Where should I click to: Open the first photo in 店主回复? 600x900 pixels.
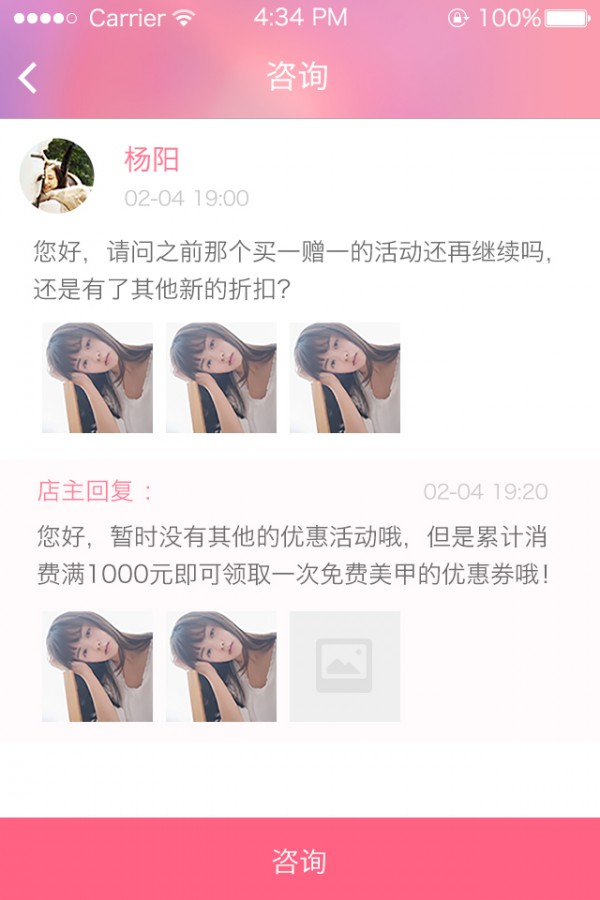tap(97, 666)
